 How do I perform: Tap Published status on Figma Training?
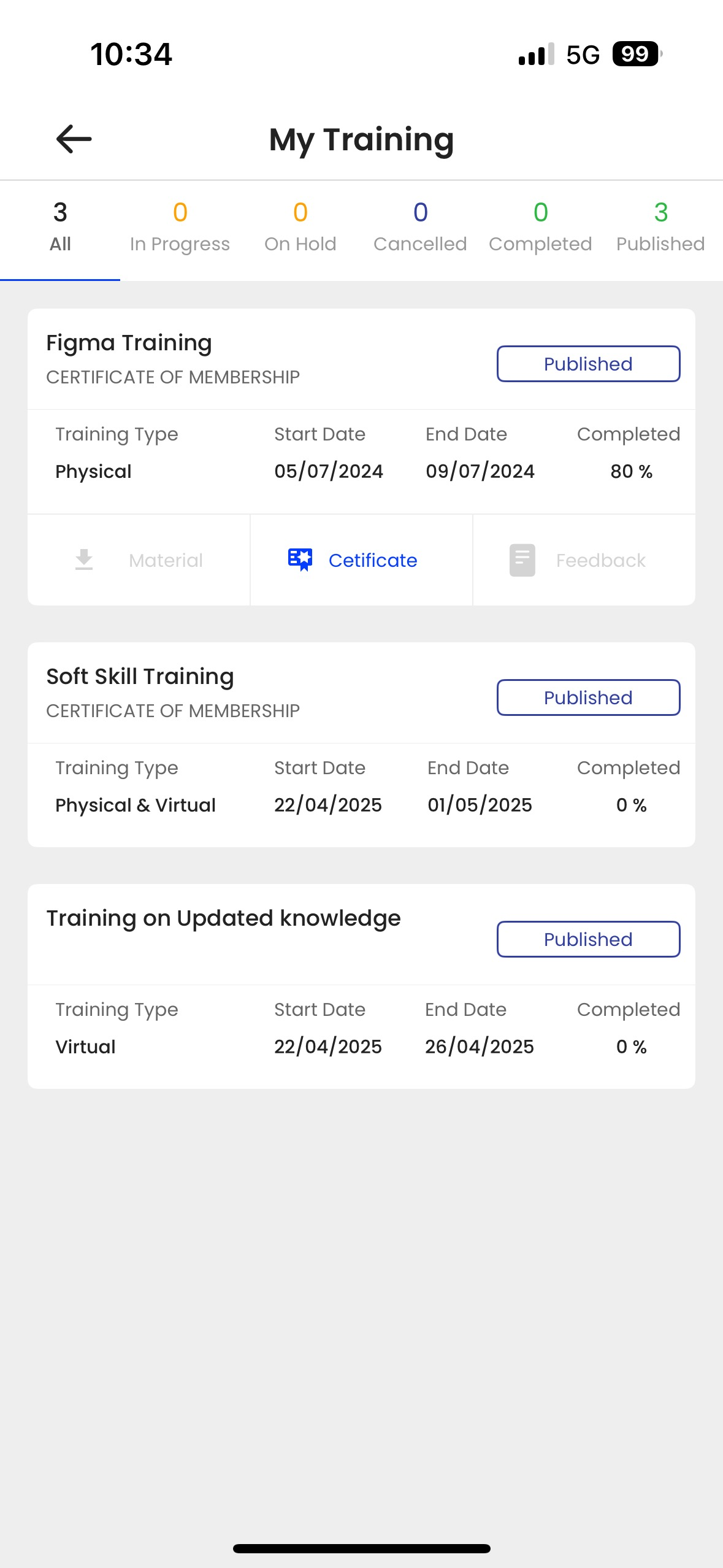(588, 364)
